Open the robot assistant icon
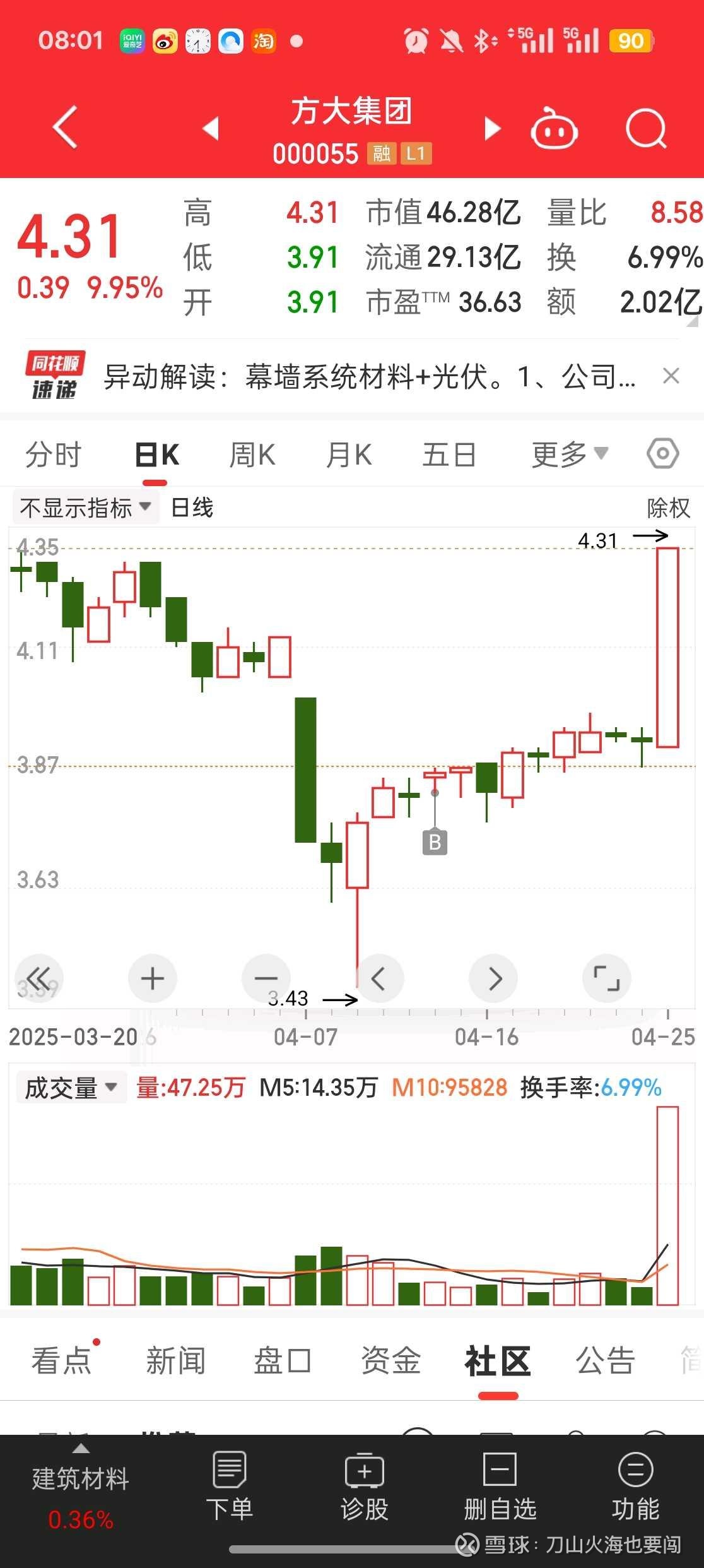Image resolution: width=704 pixels, height=1568 pixels. coord(554,128)
